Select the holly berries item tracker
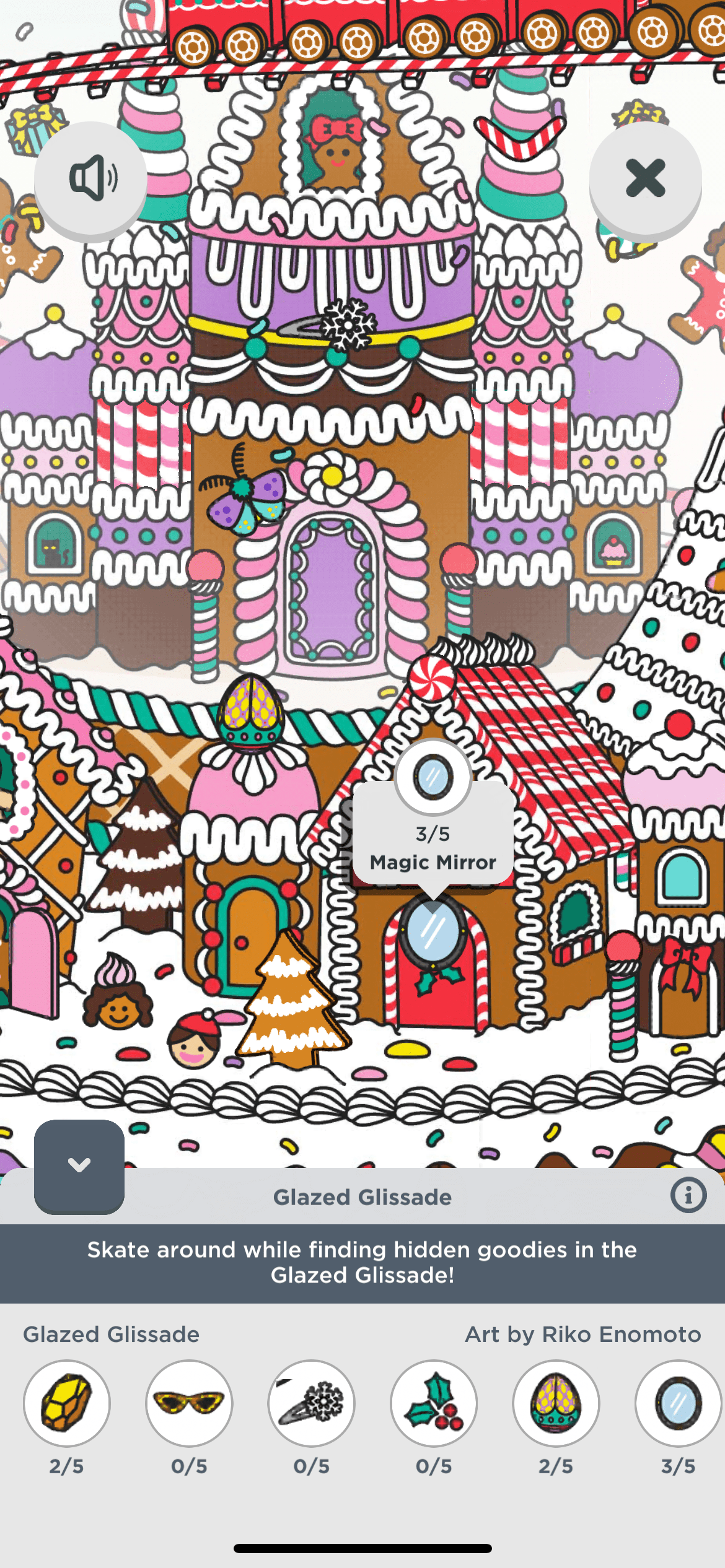Viewport: 725px width, 1568px height. 434,1403
